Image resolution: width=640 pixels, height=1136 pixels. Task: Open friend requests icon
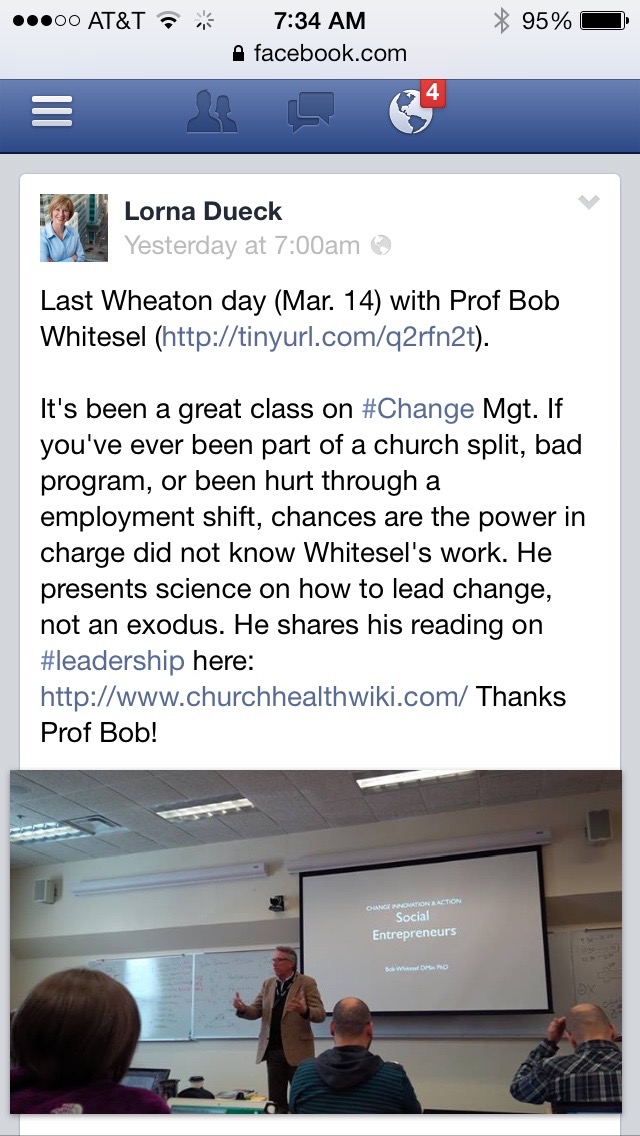pyautogui.click(x=212, y=111)
